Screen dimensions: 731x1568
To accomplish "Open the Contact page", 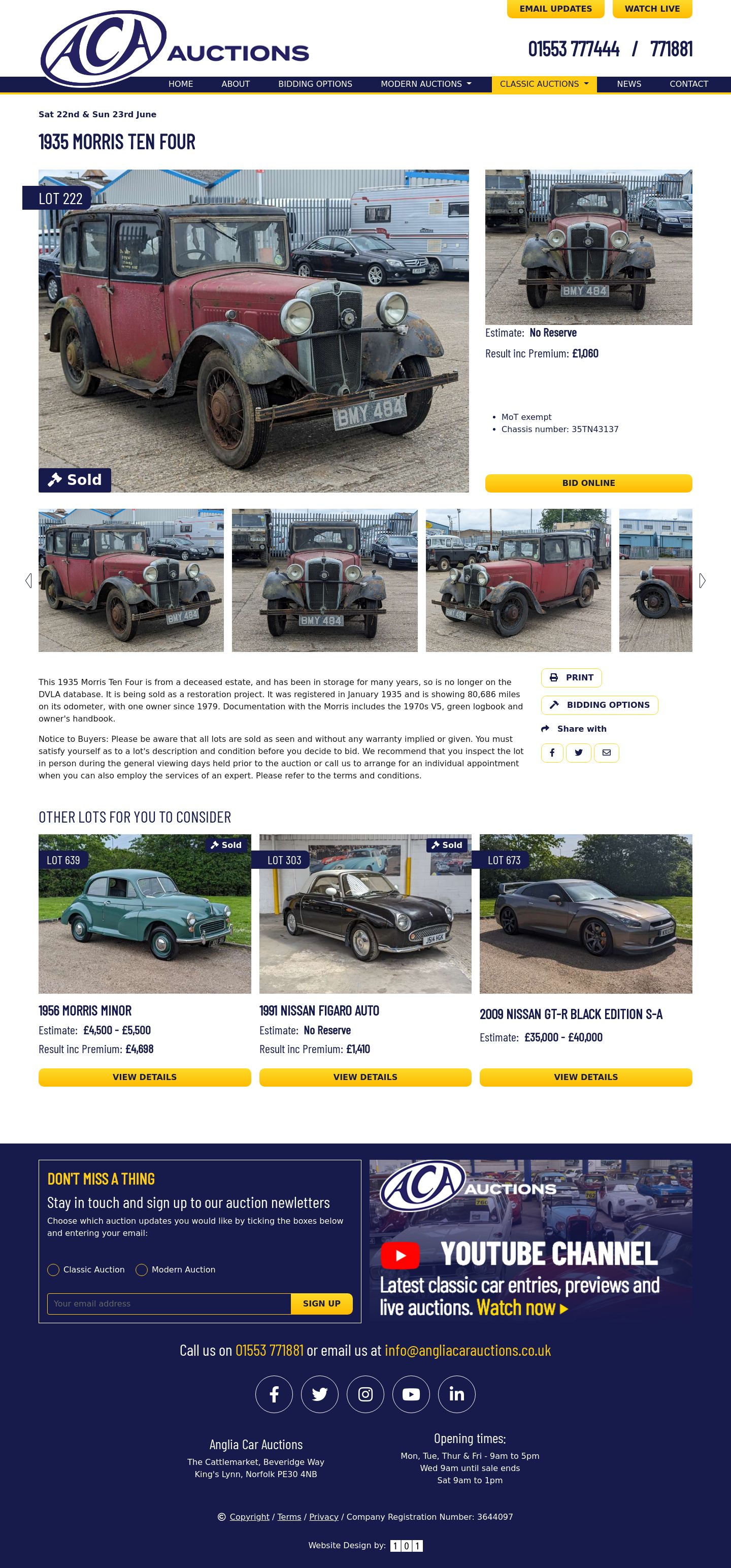I will click(x=688, y=84).
